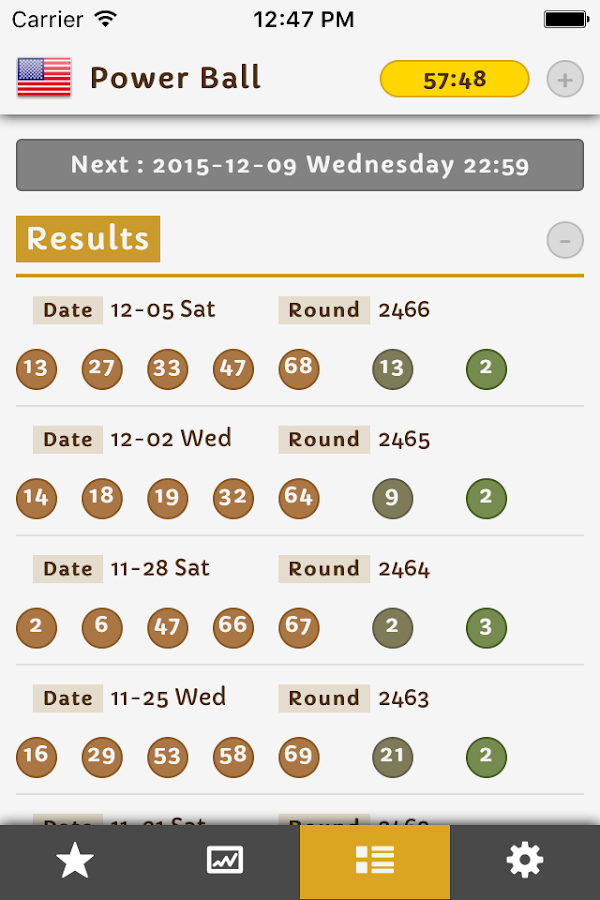Select the results list tab

375,861
